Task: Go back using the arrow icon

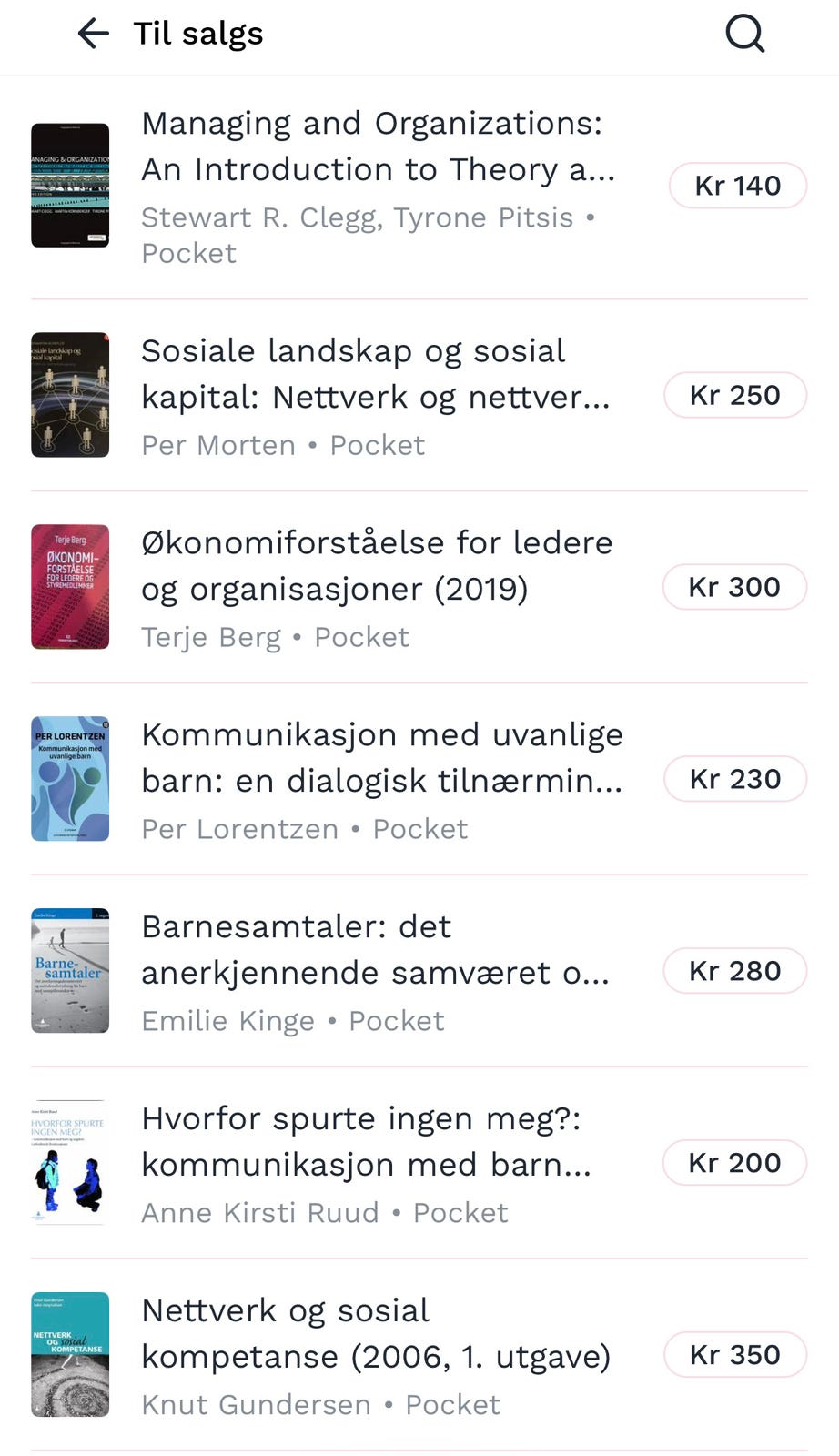Action: 93,35
